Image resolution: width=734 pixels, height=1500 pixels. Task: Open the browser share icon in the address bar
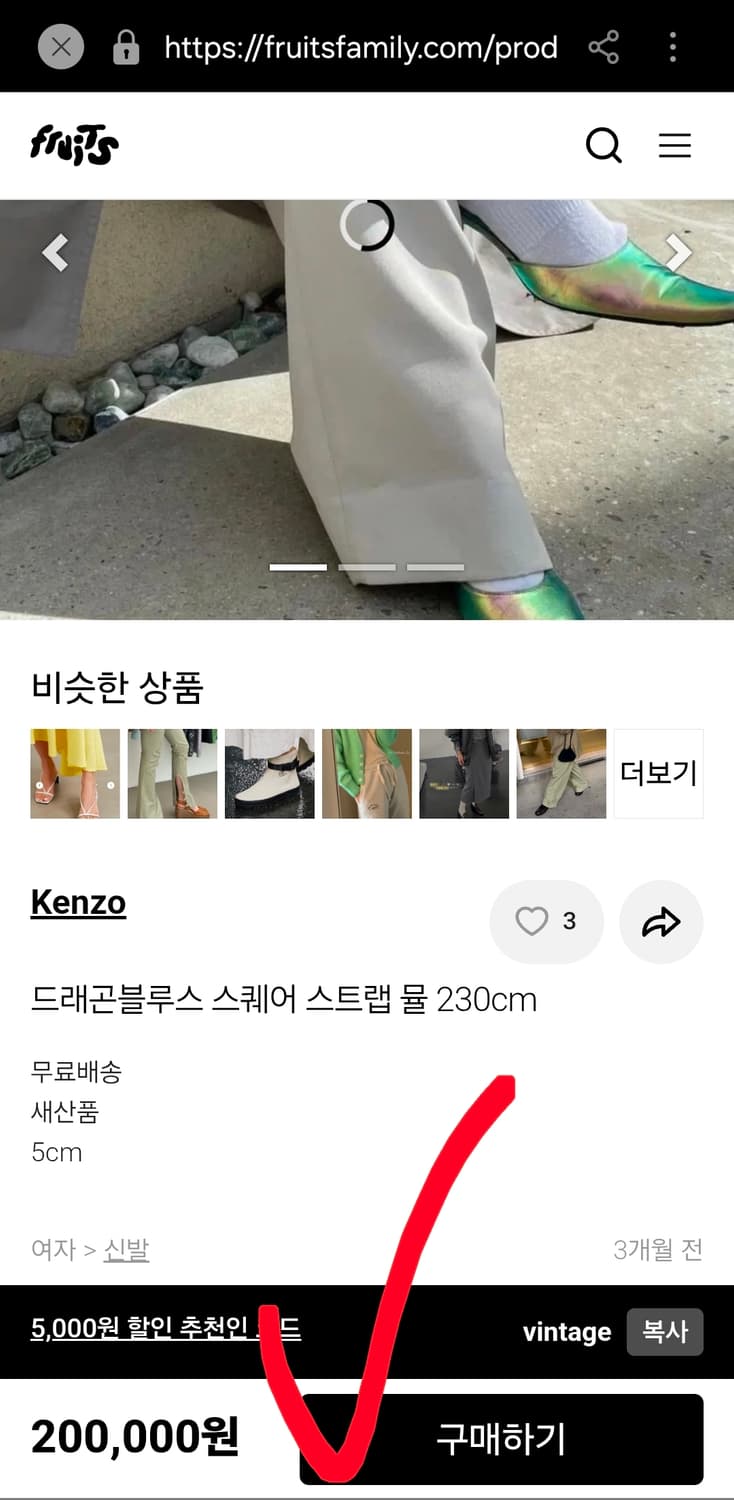604,47
